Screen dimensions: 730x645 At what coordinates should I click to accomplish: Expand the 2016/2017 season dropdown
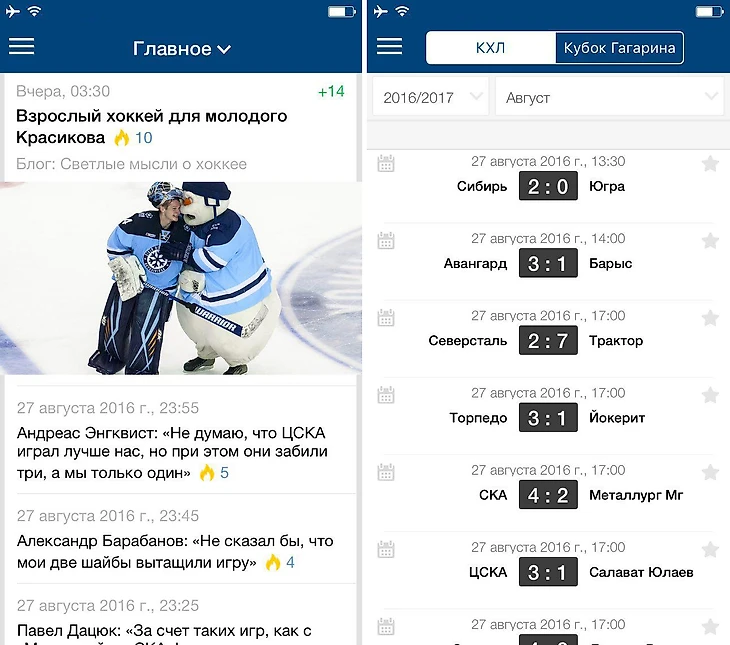tap(431, 98)
